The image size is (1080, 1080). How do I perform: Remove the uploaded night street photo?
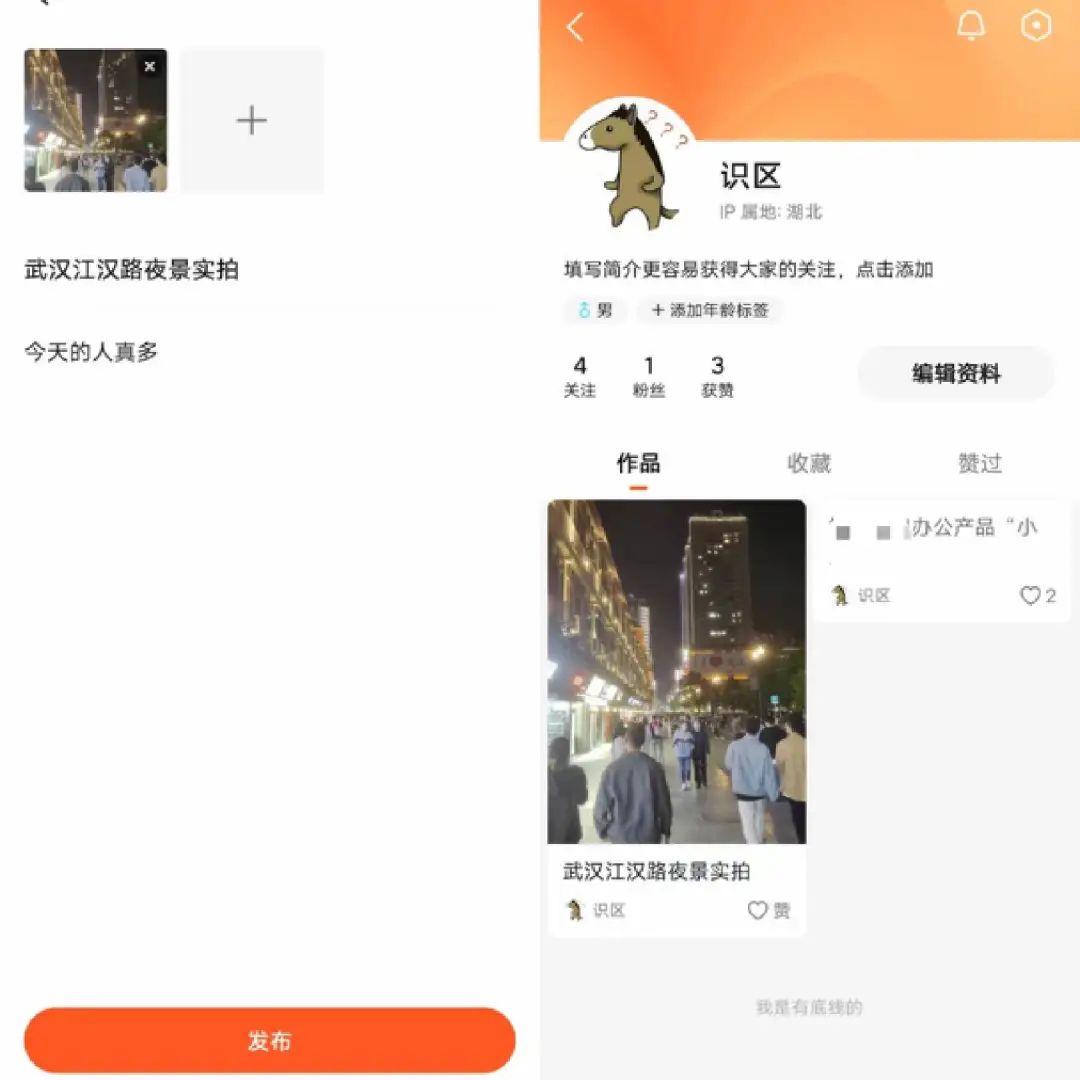click(150, 67)
